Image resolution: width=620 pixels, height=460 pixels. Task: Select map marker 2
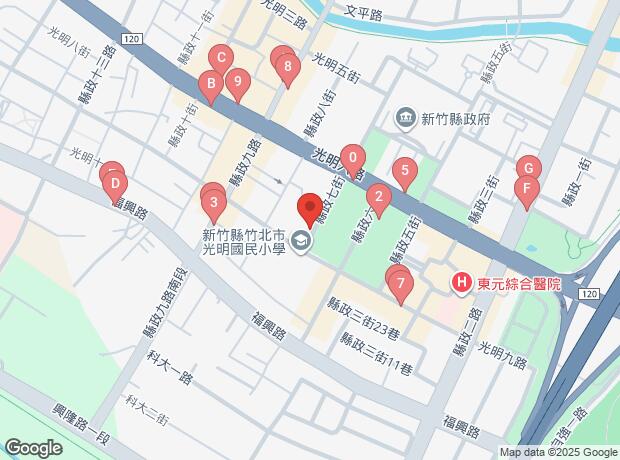pyautogui.click(x=379, y=197)
